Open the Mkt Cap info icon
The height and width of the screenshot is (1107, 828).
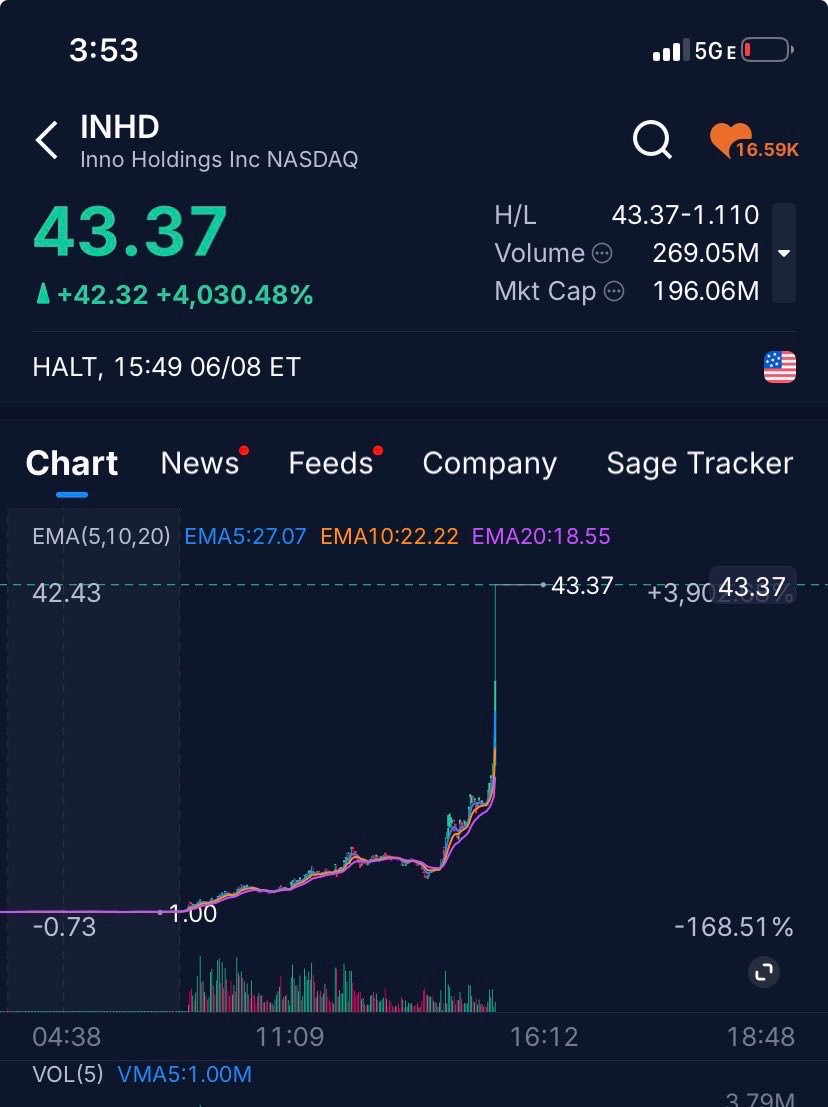[x=614, y=292]
